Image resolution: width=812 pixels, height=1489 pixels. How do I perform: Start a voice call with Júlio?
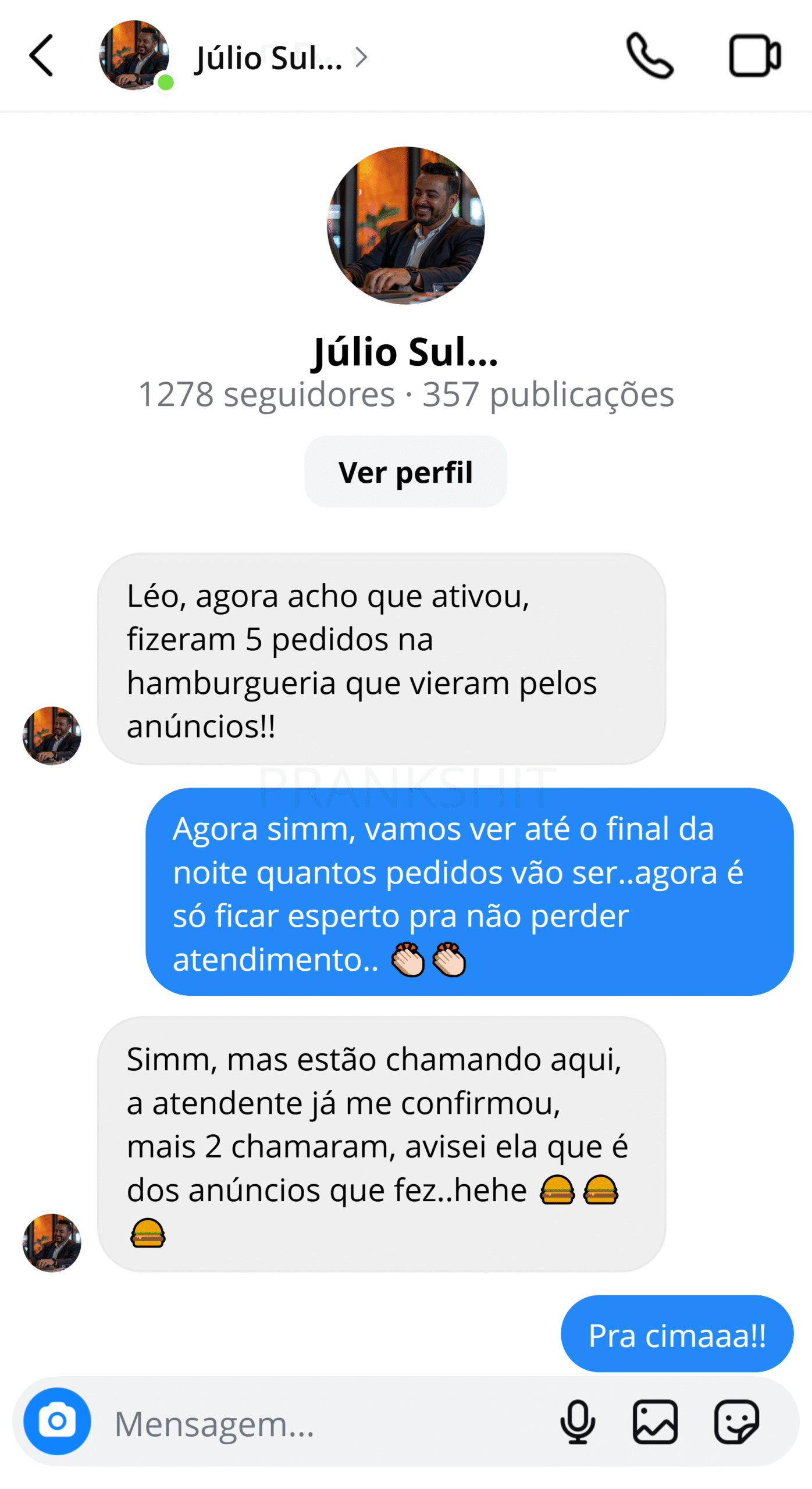point(650,56)
